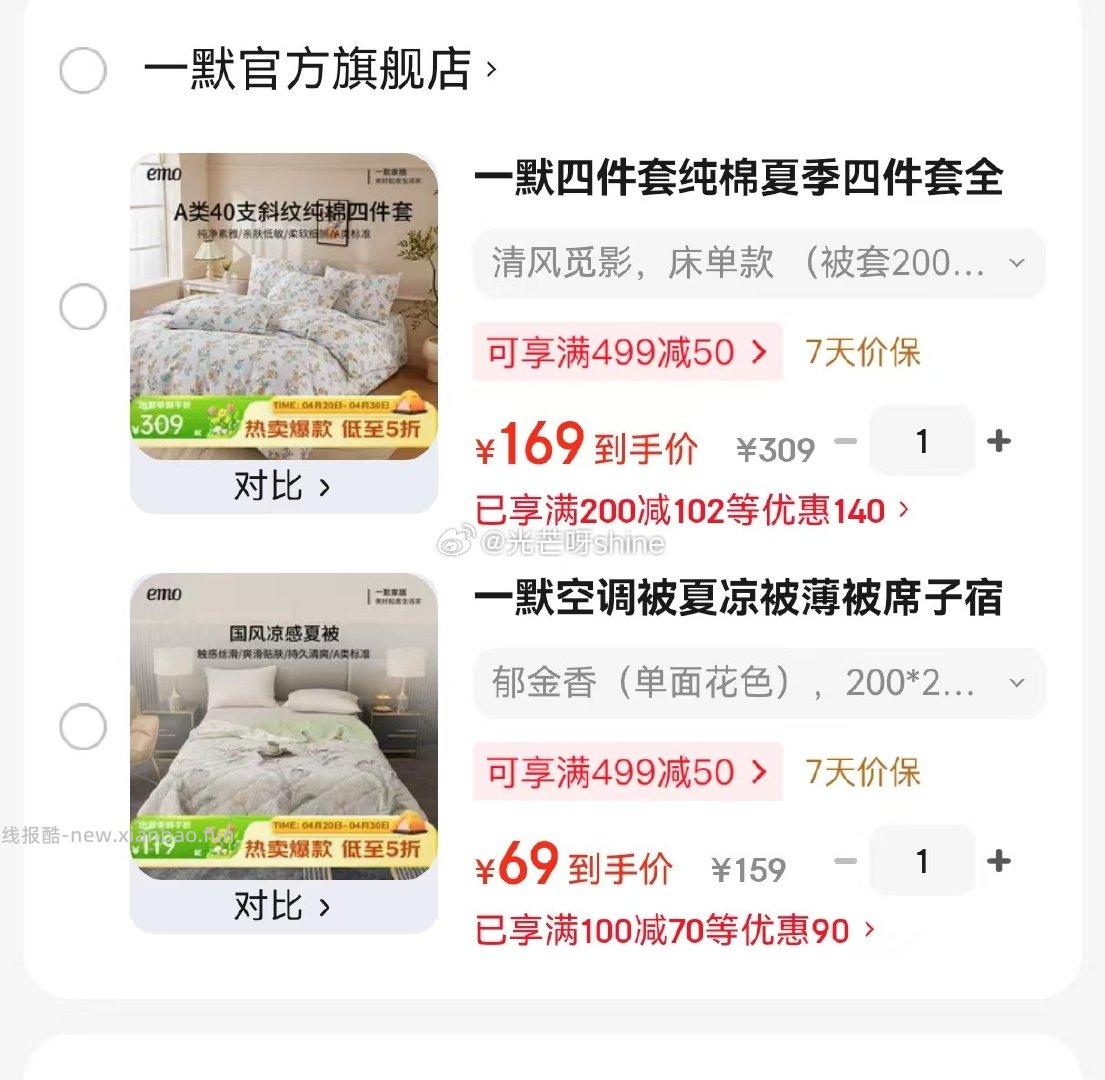Decrease quantity of the ¥69 空调被

(846, 860)
